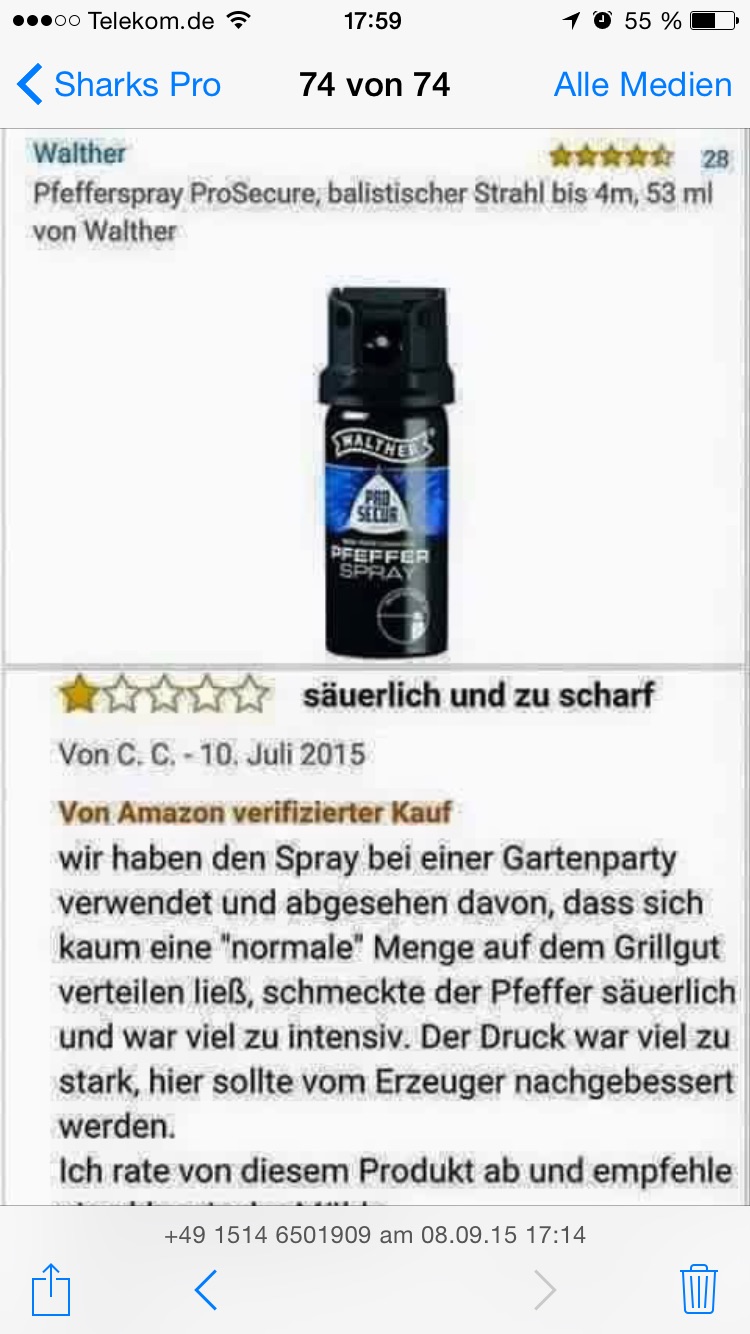Go back to Sharks Pro chat
Image resolution: width=750 pixels, height=1334 pixels.
(x=118, y=85)
